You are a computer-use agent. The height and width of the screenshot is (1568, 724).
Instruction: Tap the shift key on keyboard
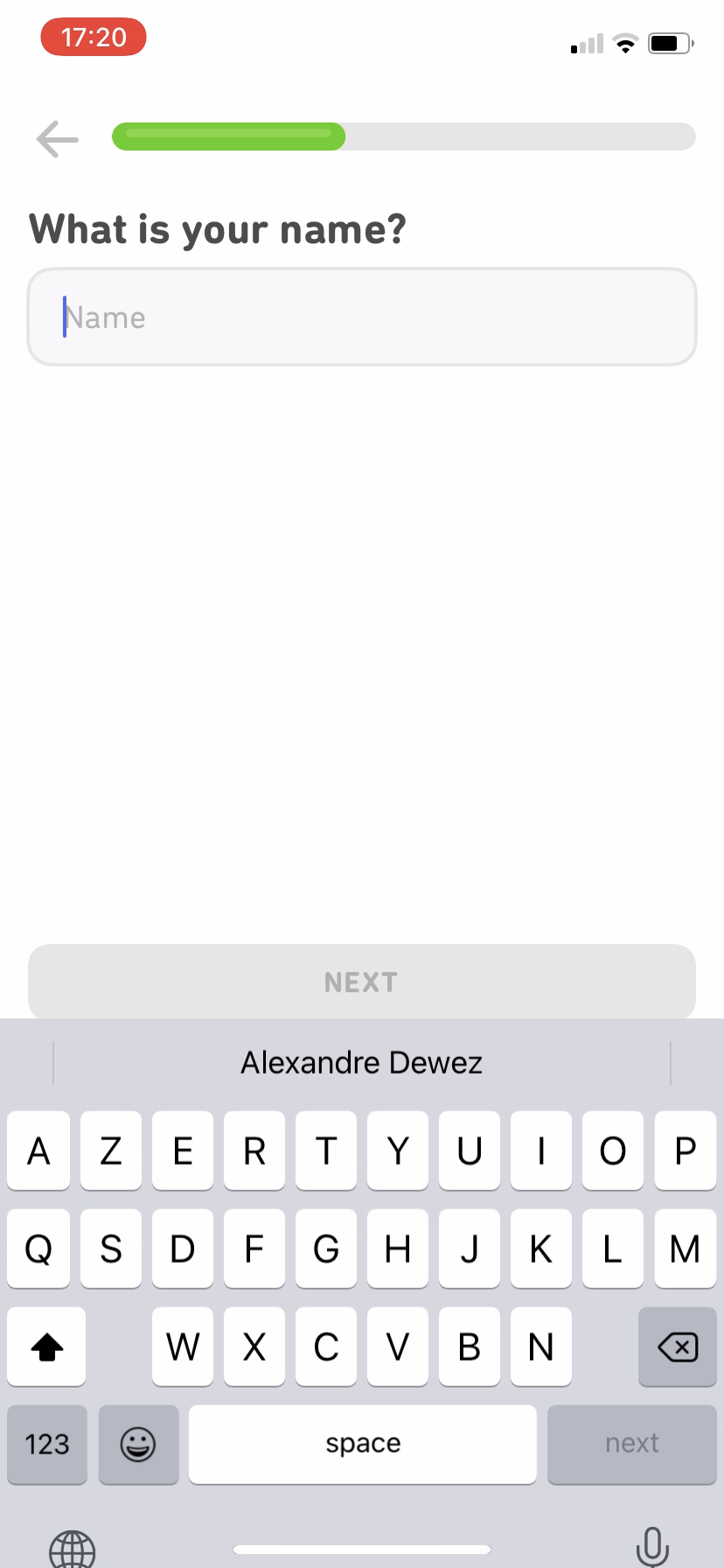pyautogui.click(x=46, y=1347)
